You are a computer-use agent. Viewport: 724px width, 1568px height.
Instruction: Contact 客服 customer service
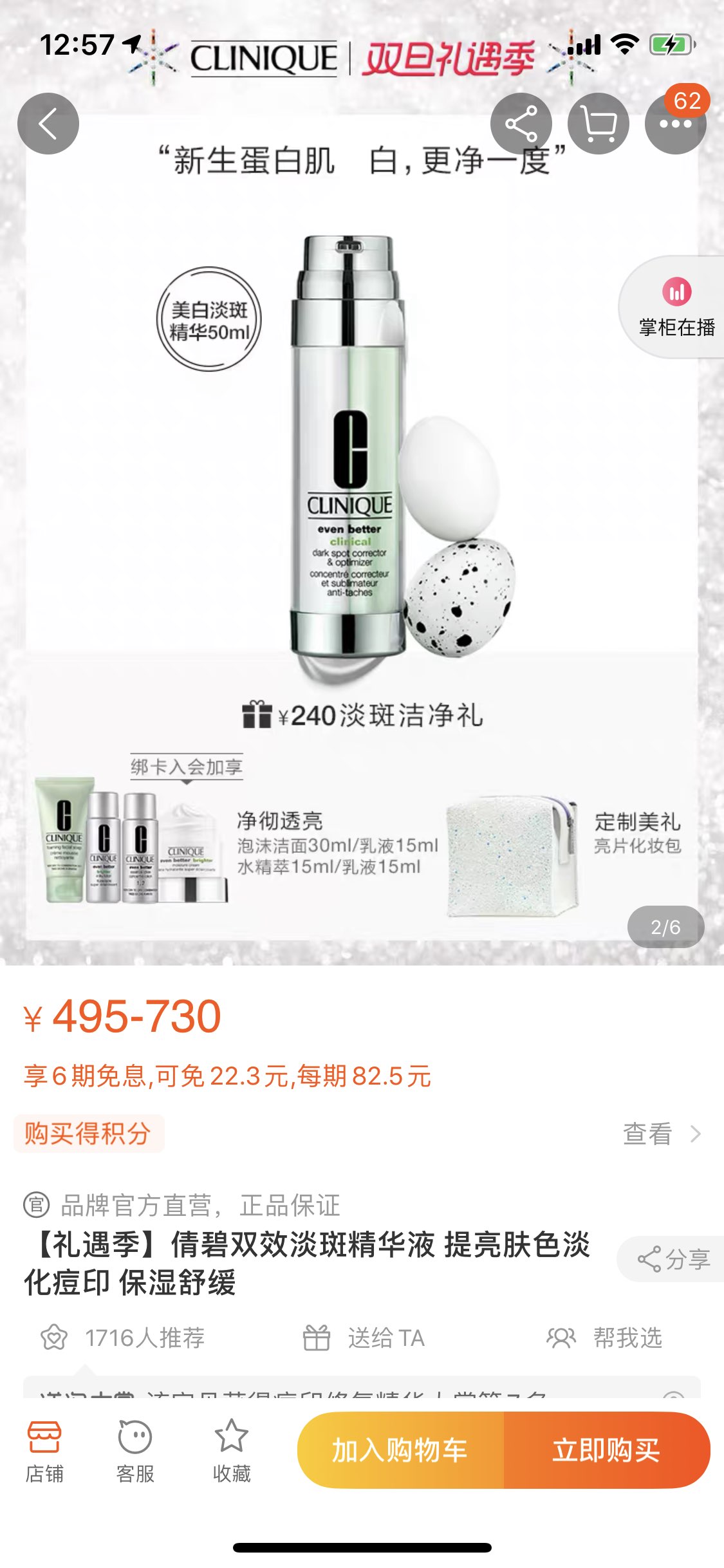click(135, 1451)
